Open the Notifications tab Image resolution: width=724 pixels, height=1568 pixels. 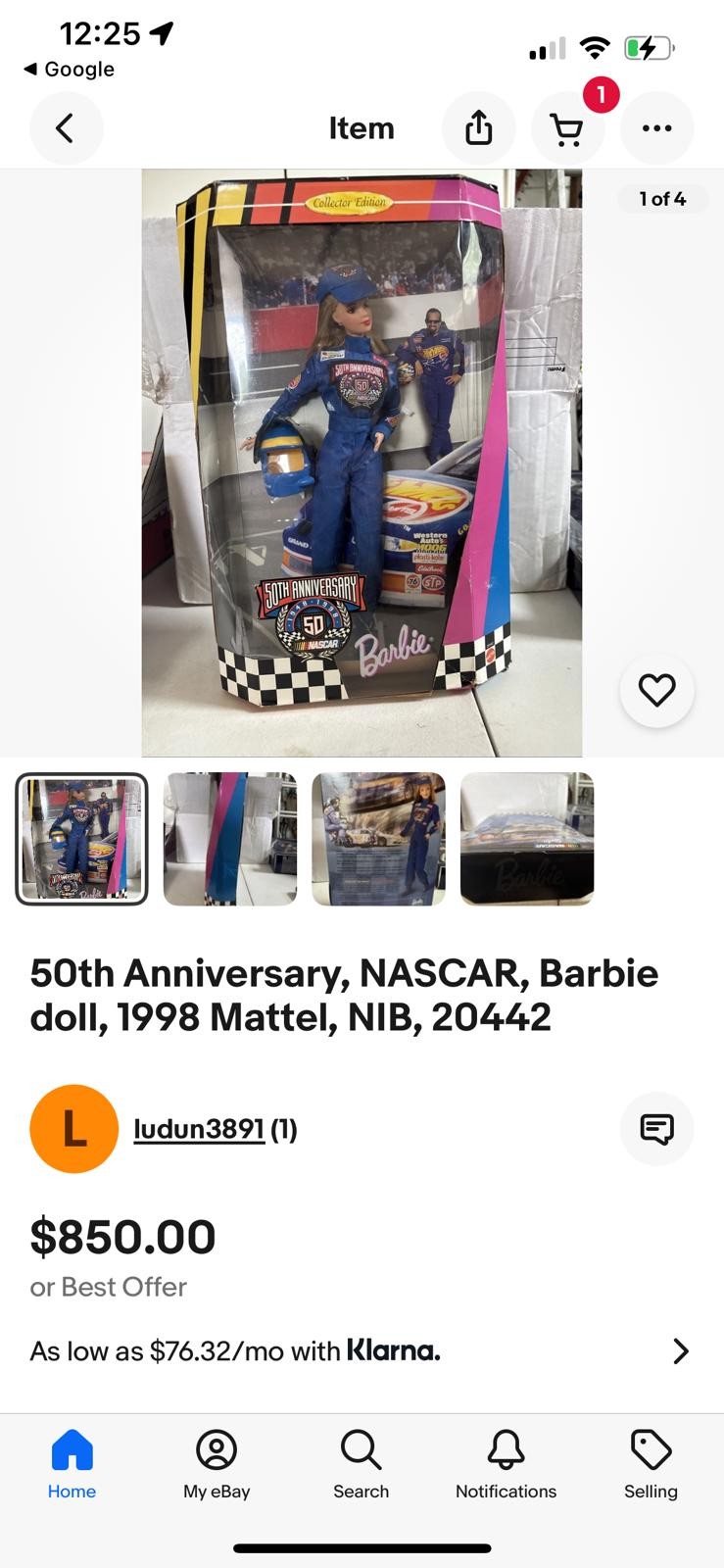[x=506, y=1465]
